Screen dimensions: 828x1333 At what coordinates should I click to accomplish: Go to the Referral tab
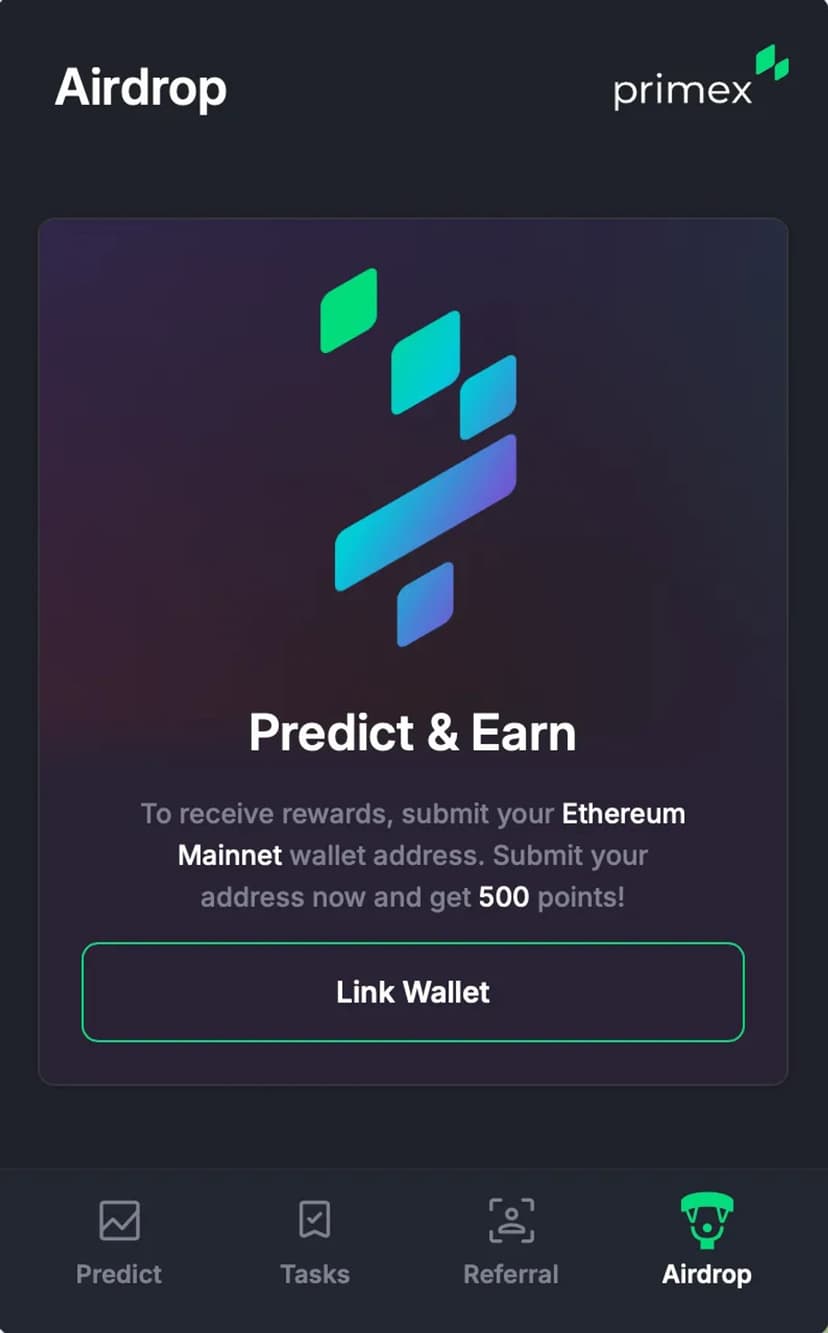click(x=511, y=1242)
